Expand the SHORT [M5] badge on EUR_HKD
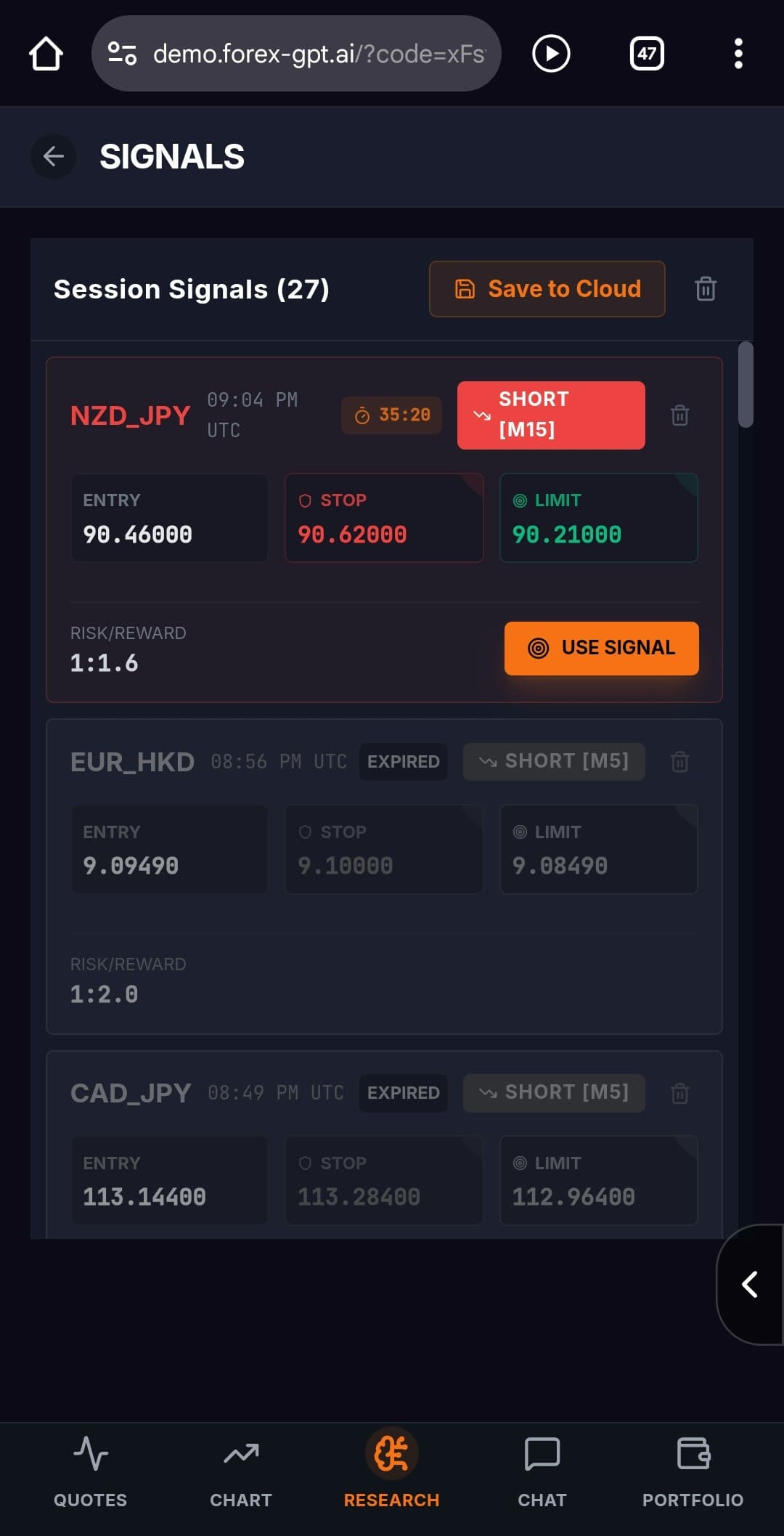The width and height of the screenshot is (784, 1536). [553, 761]
